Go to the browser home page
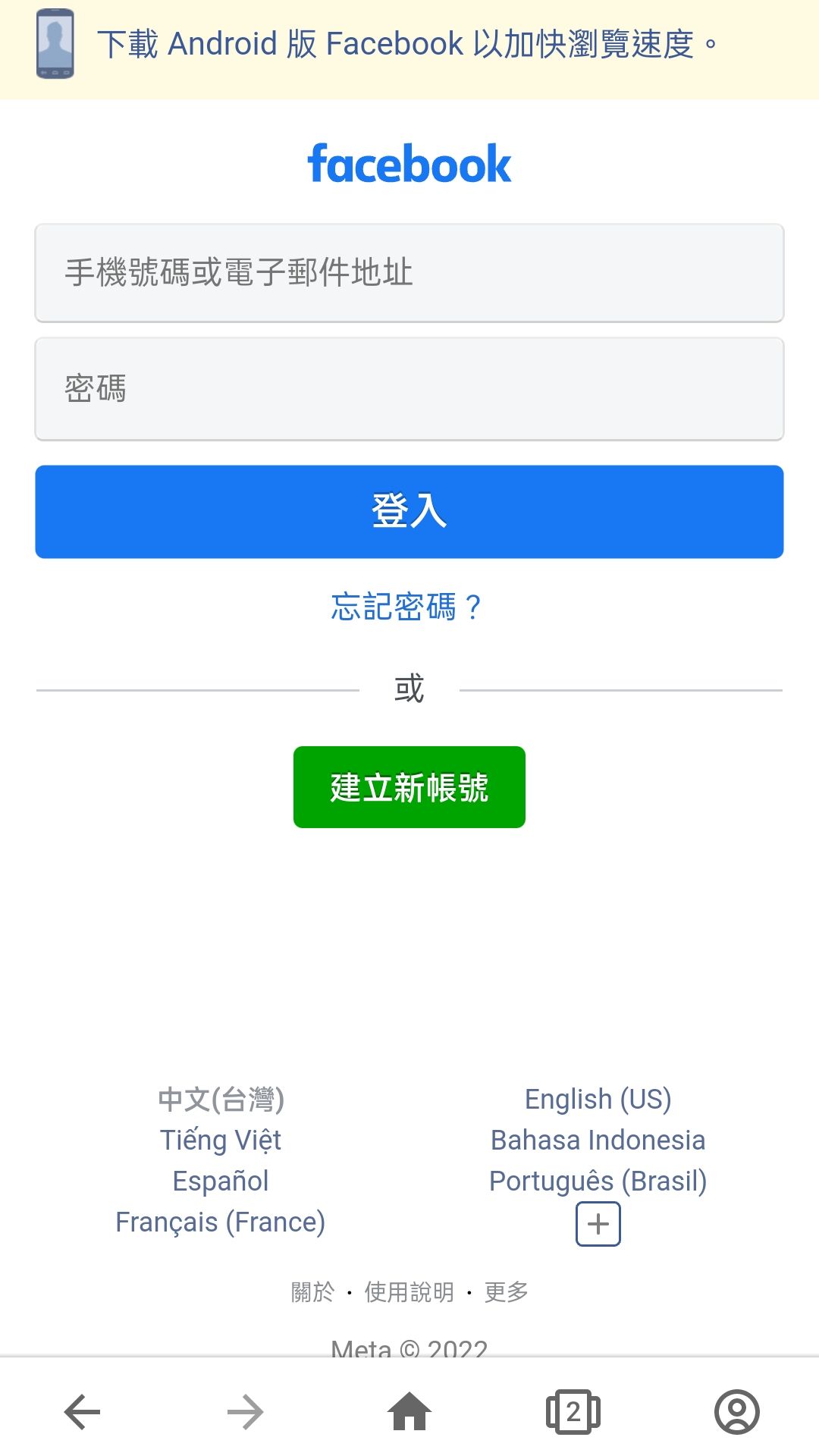Screen dimensions: 819x1456 coord(409,1412)
